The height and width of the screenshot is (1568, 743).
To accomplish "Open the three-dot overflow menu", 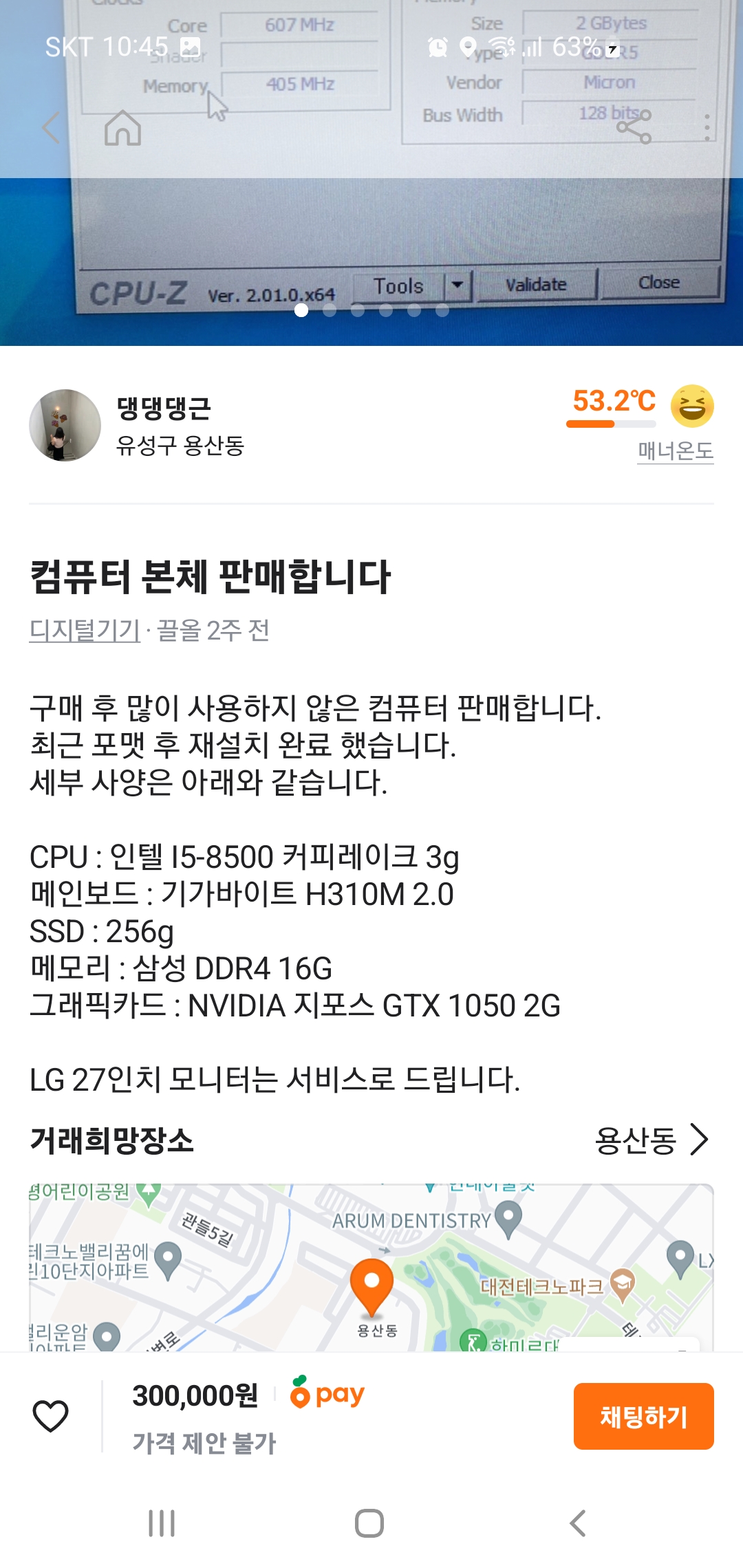I will click(x=707, y=127).
